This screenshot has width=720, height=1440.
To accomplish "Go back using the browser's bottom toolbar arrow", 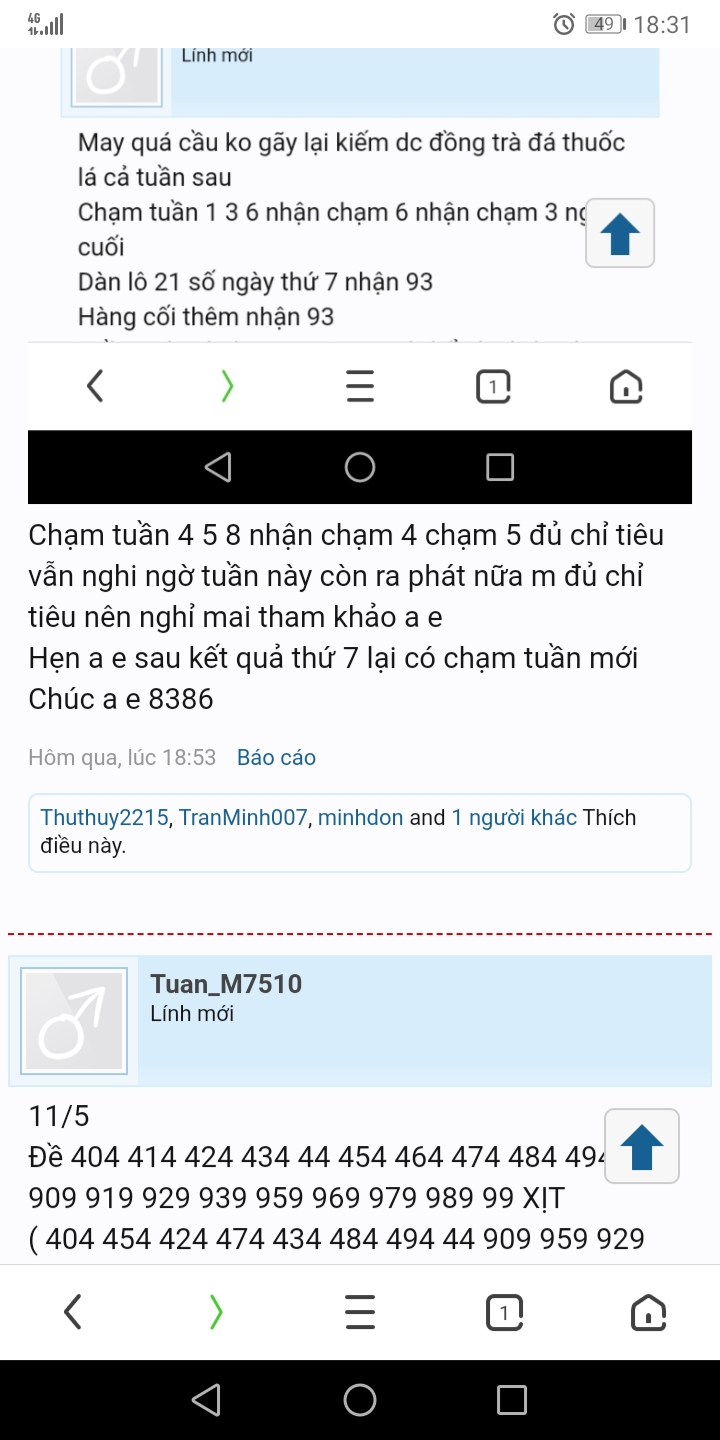I will tap(72, 1311).
